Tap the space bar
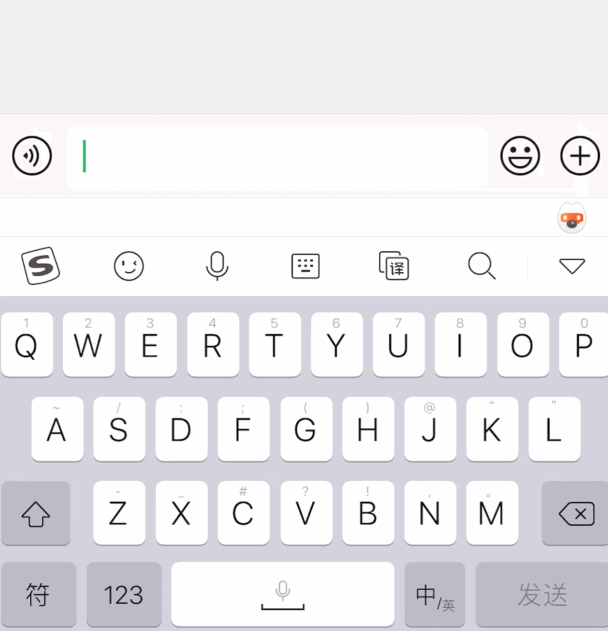This screenshot has width=608, height=631. coord(282,594)
